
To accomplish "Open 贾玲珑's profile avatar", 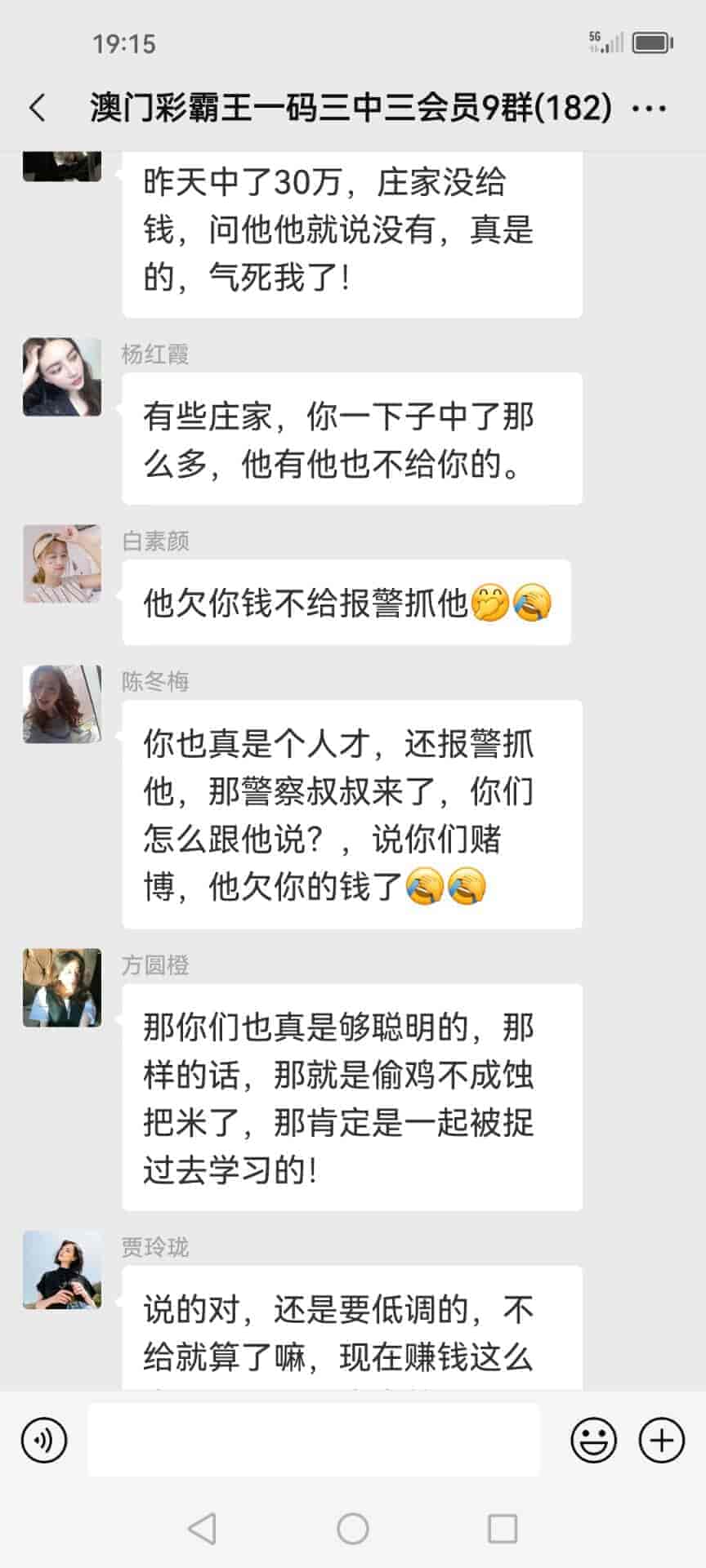I will tap(62, 1270).
